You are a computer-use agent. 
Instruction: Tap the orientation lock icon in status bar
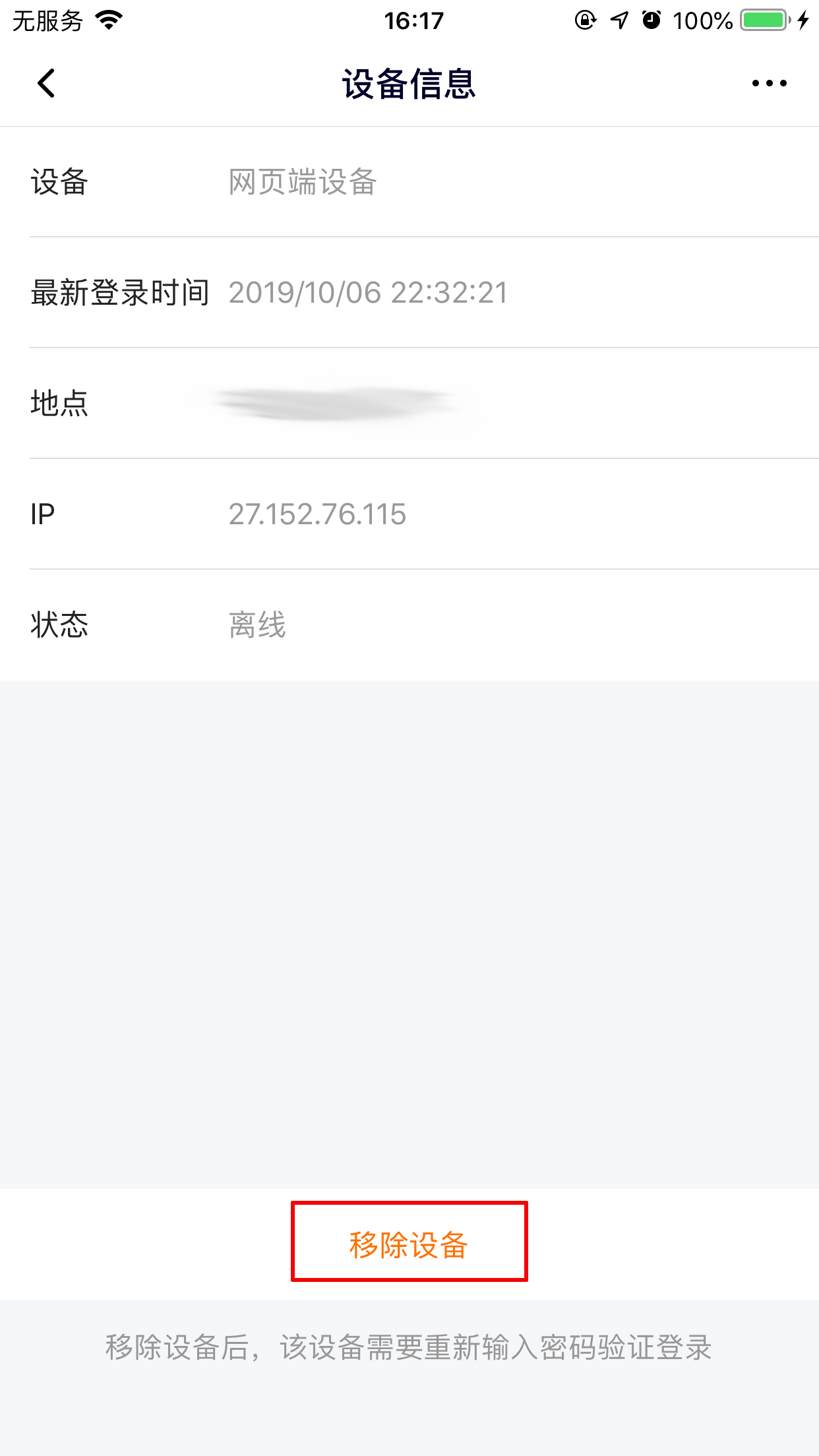[x=584, y=20]
